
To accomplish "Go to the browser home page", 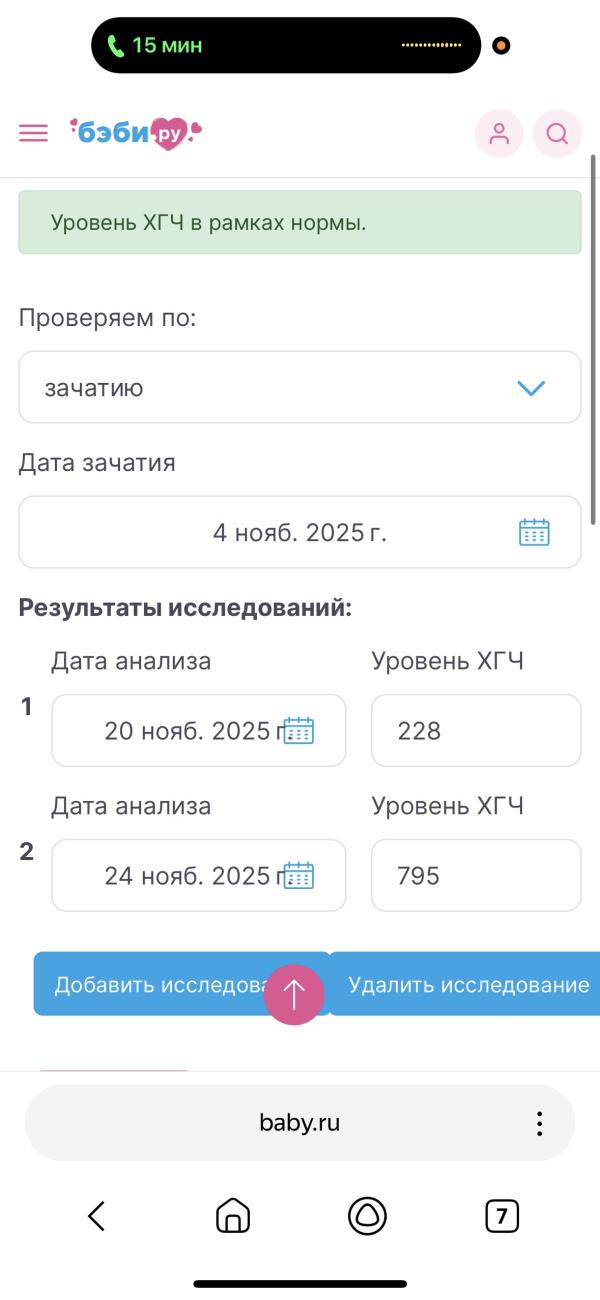I will click(233, 1216).
